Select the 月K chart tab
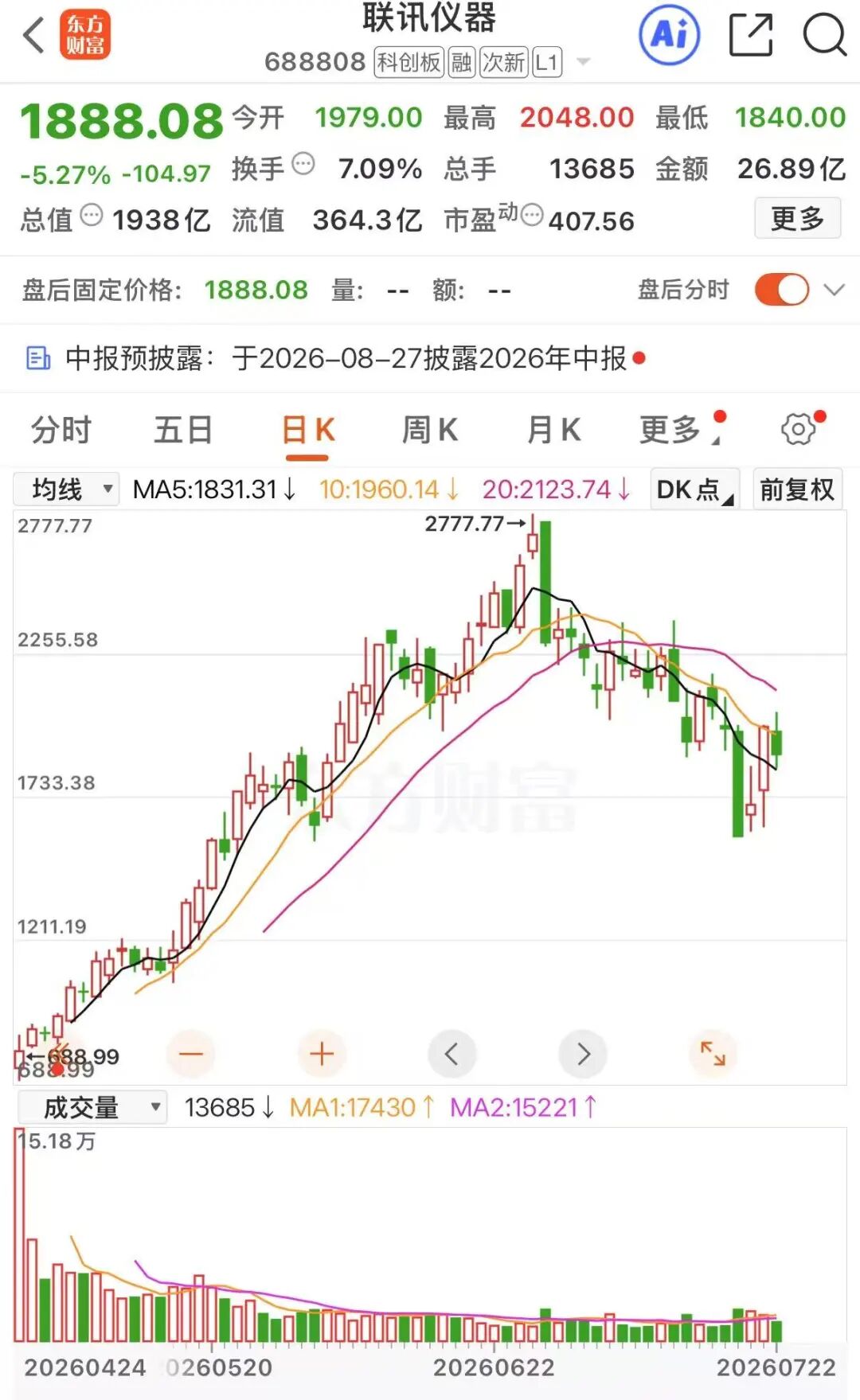Viewport: 860px width, 1400px height. coord(553,431)
